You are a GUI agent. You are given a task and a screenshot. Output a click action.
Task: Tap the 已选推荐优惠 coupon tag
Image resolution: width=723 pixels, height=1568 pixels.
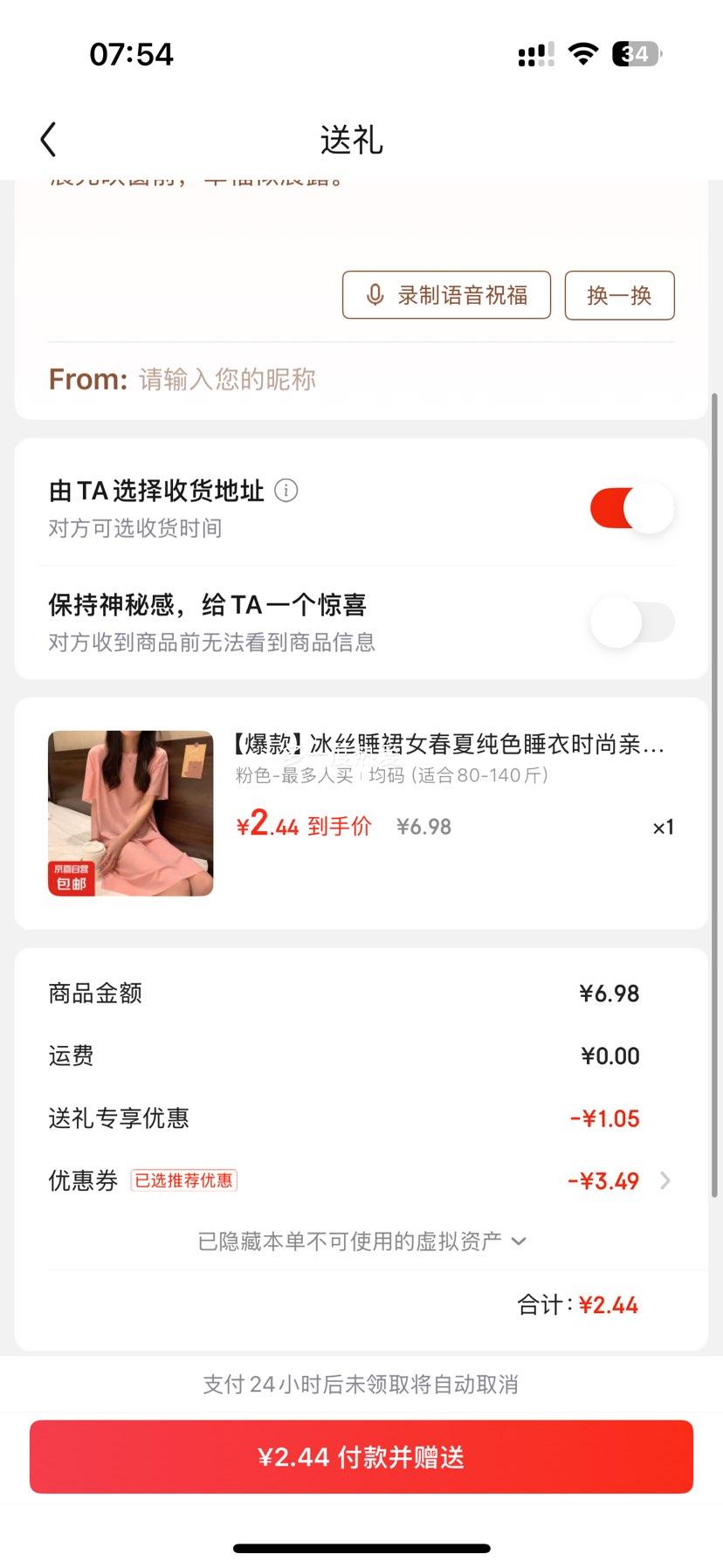click(x=184, y=1180)
